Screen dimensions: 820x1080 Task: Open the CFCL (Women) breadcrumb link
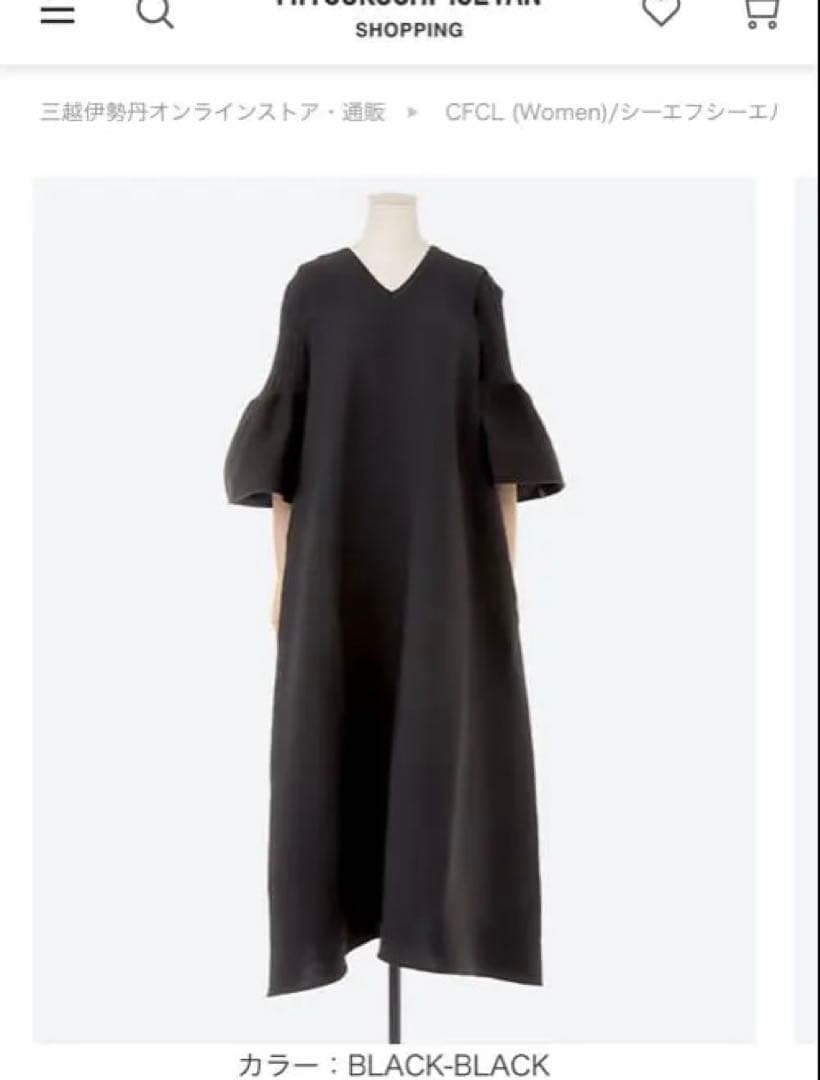click(610, 111)
